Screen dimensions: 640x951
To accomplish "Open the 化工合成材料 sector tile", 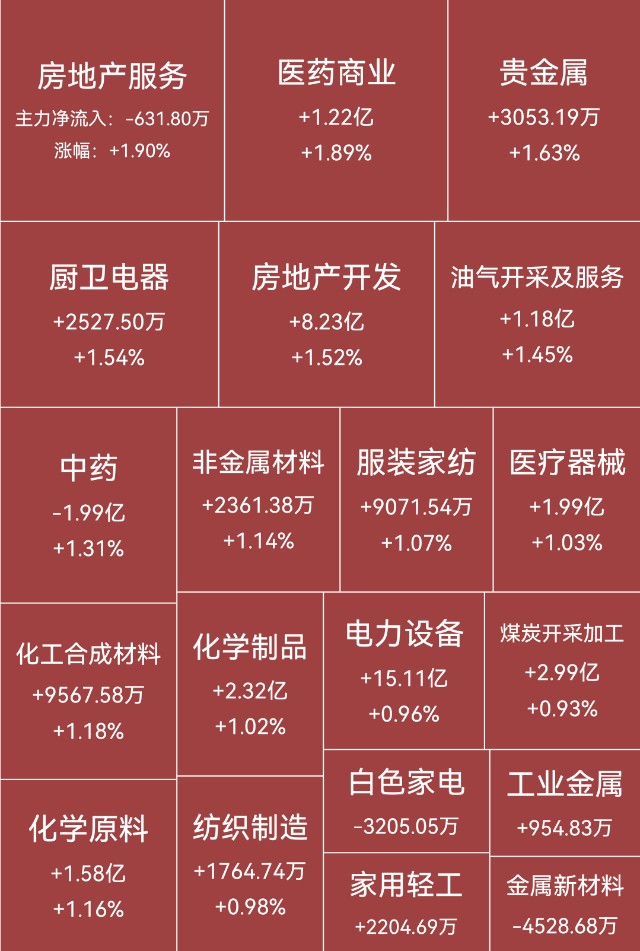I will [x=88, y=691].
